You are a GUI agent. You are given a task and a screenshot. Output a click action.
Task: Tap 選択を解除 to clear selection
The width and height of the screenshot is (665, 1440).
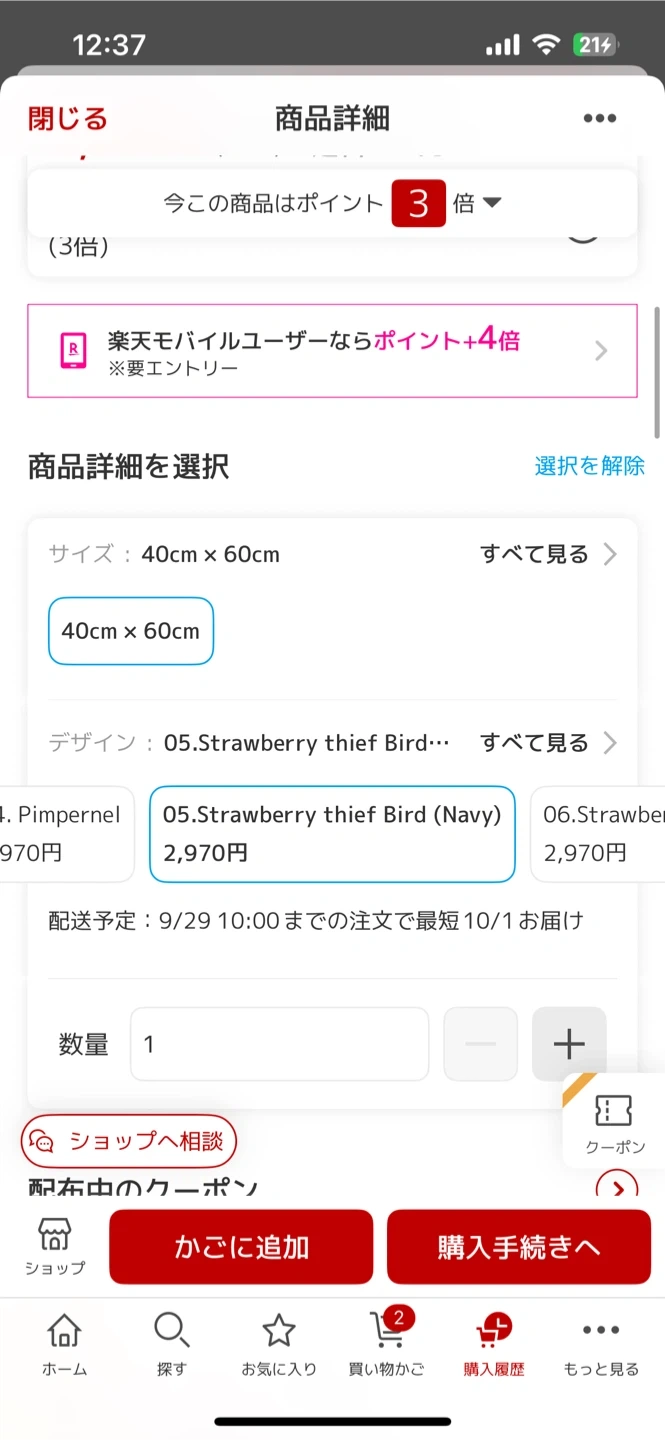pyautogui.click(x=589, y=466)
